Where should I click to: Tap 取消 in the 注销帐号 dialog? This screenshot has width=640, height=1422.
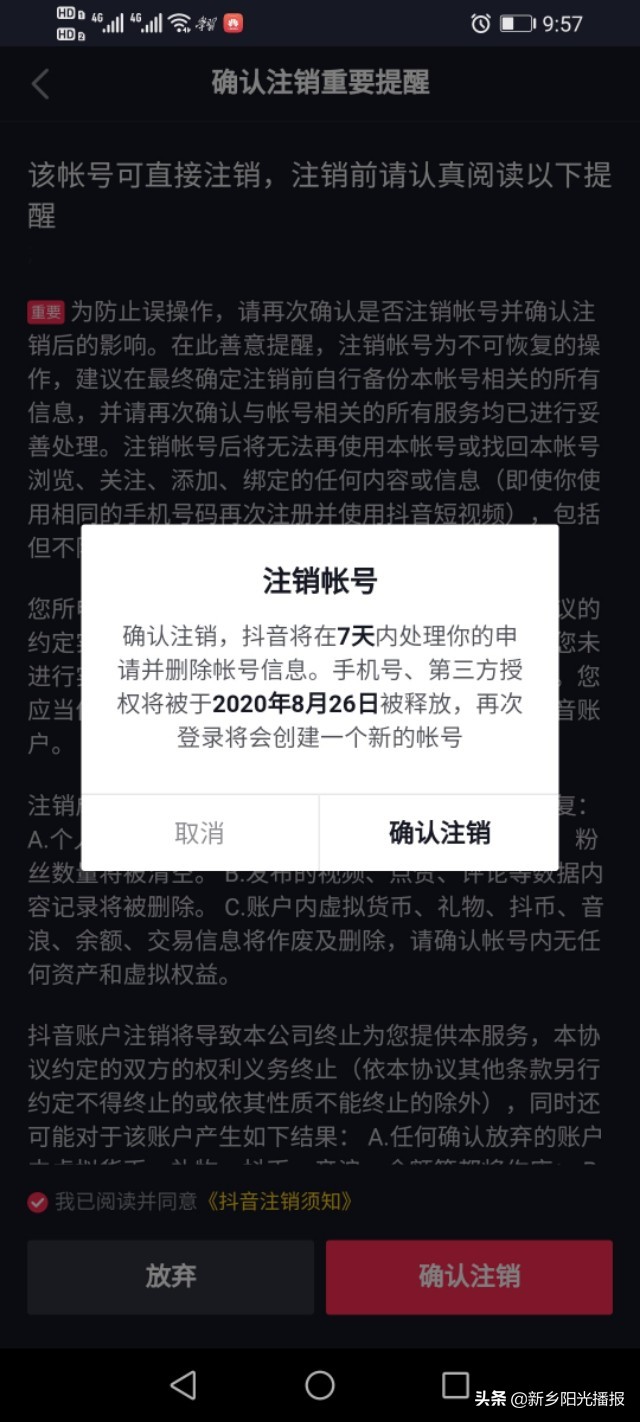click(200, 833)
